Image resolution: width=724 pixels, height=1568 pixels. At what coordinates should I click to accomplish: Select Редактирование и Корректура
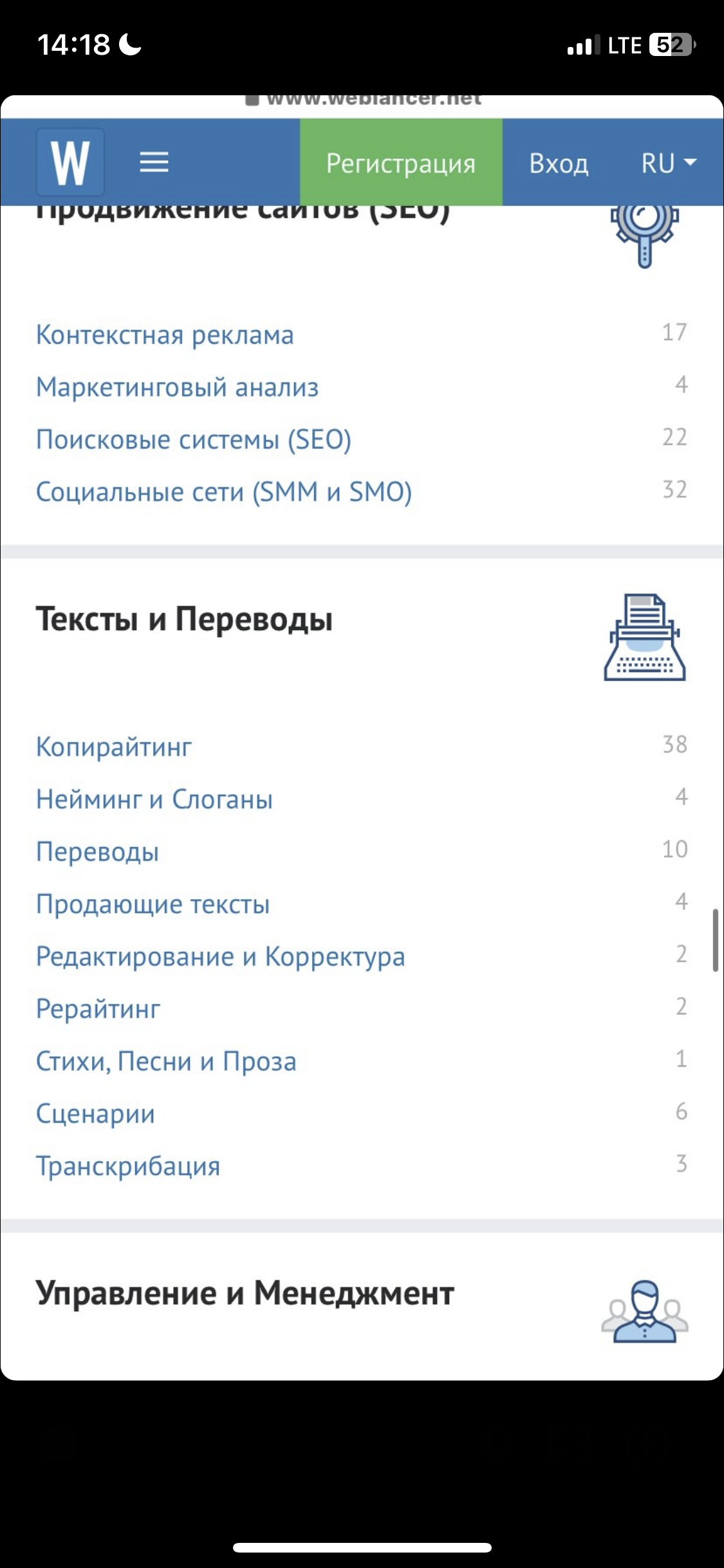221,957
